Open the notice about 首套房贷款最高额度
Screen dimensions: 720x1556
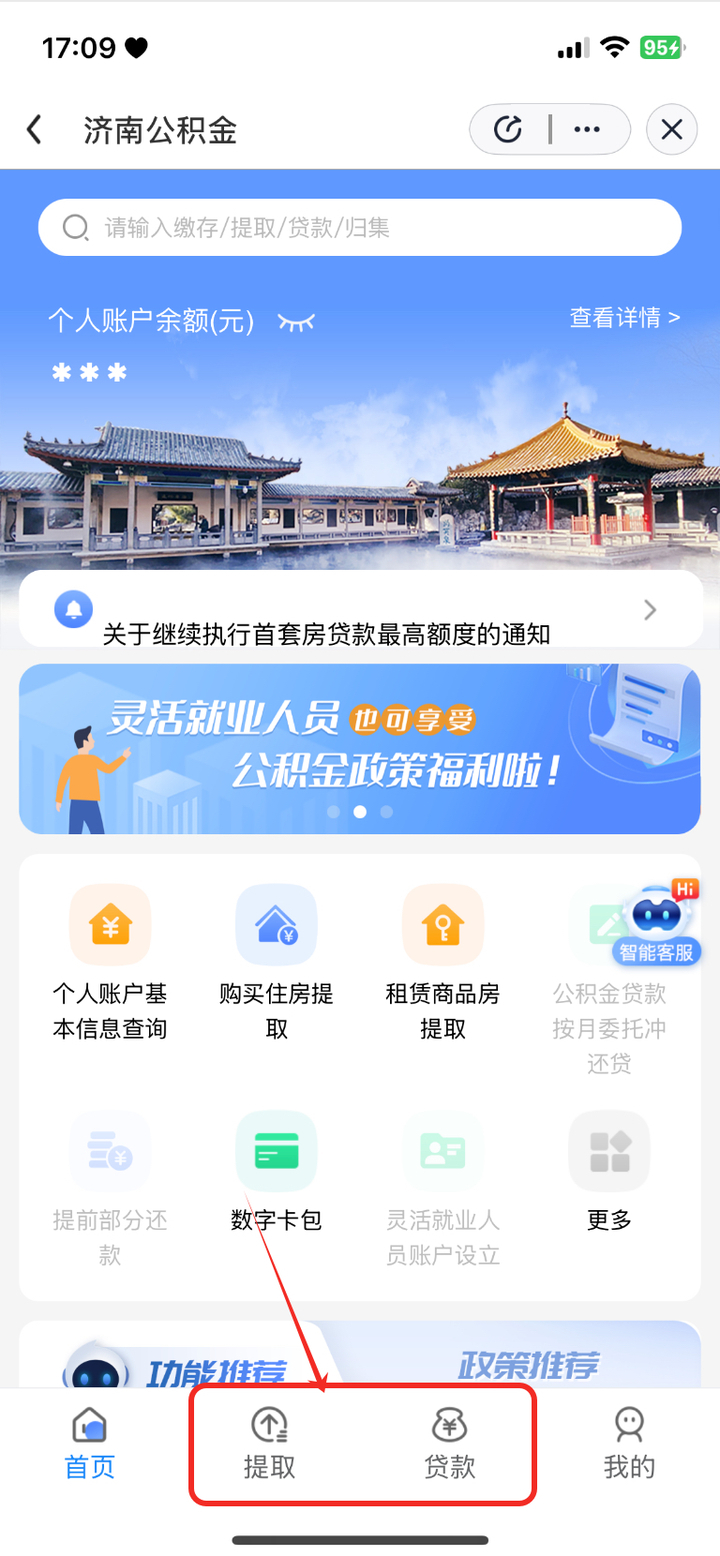click(360, 612)
